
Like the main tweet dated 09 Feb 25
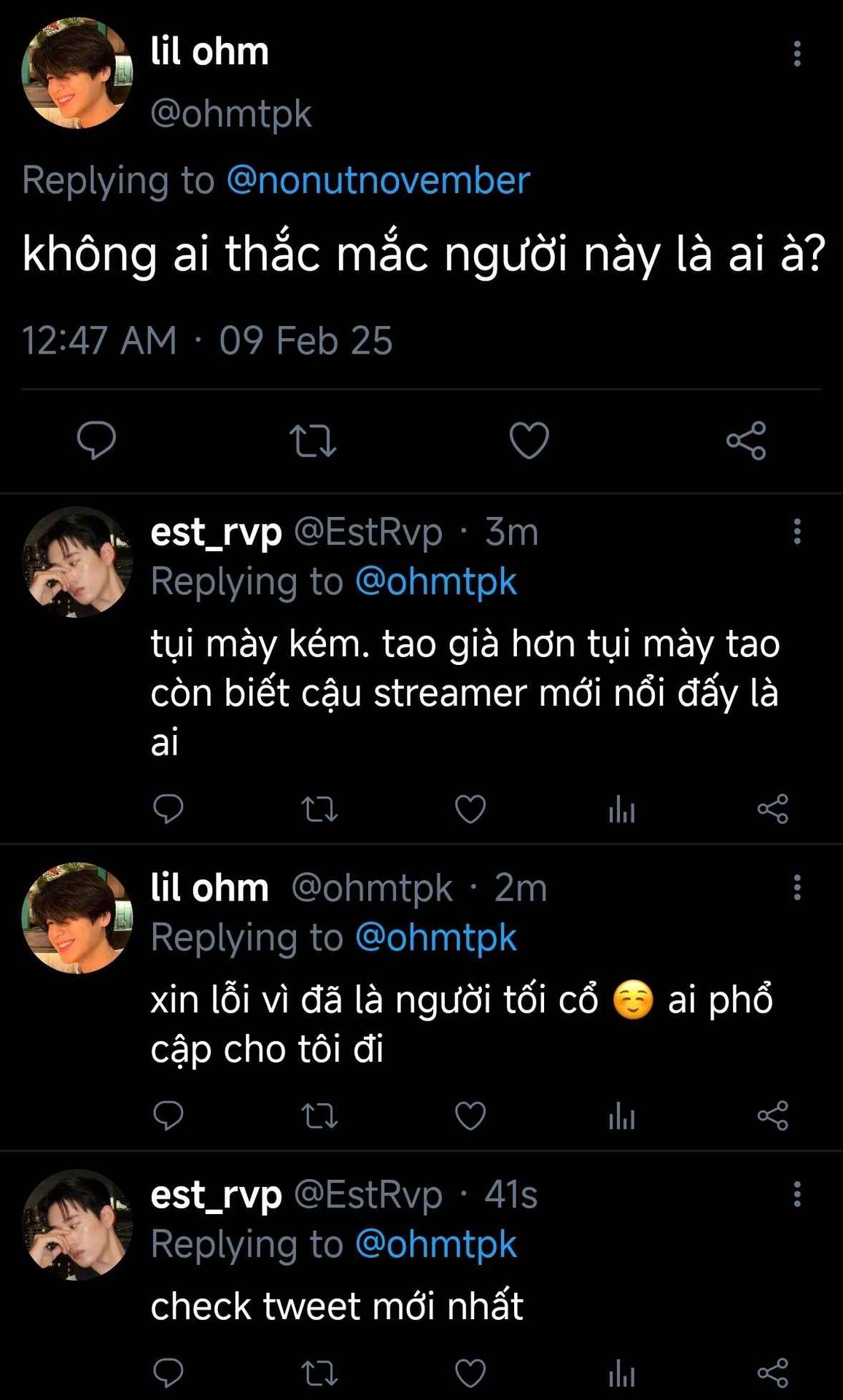[x=529, y=440]
